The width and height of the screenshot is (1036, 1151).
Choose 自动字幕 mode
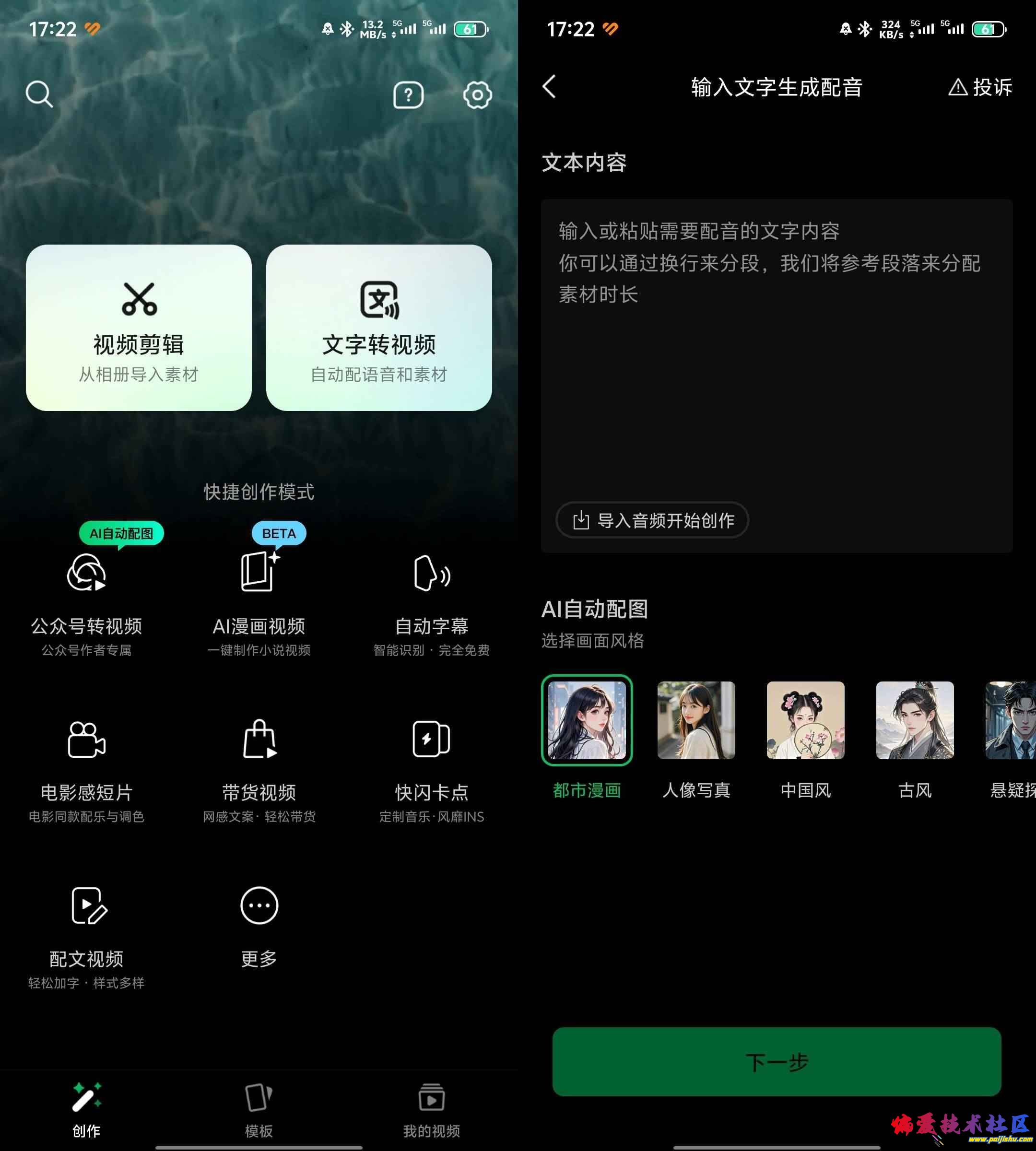[432, 603]
